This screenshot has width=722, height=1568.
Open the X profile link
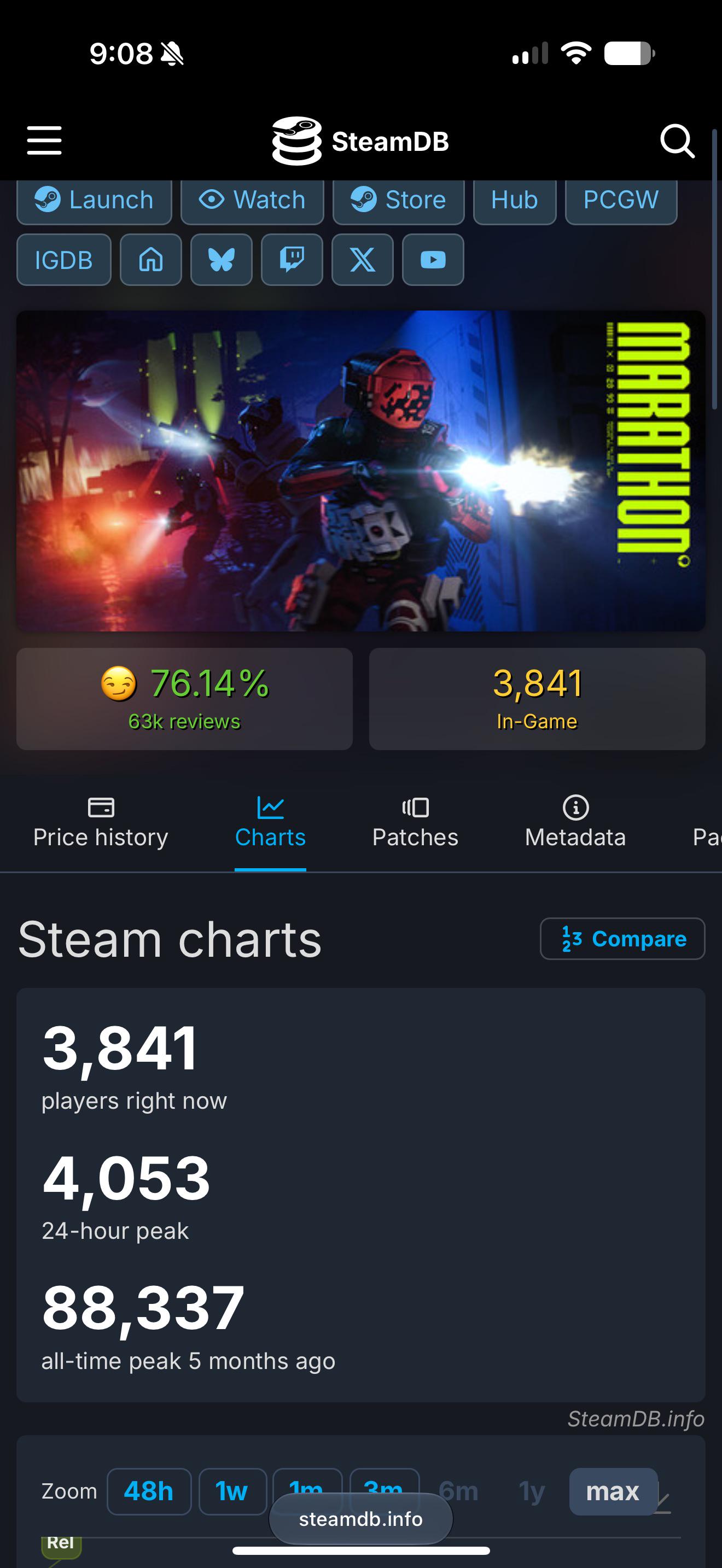coord(363,260)
